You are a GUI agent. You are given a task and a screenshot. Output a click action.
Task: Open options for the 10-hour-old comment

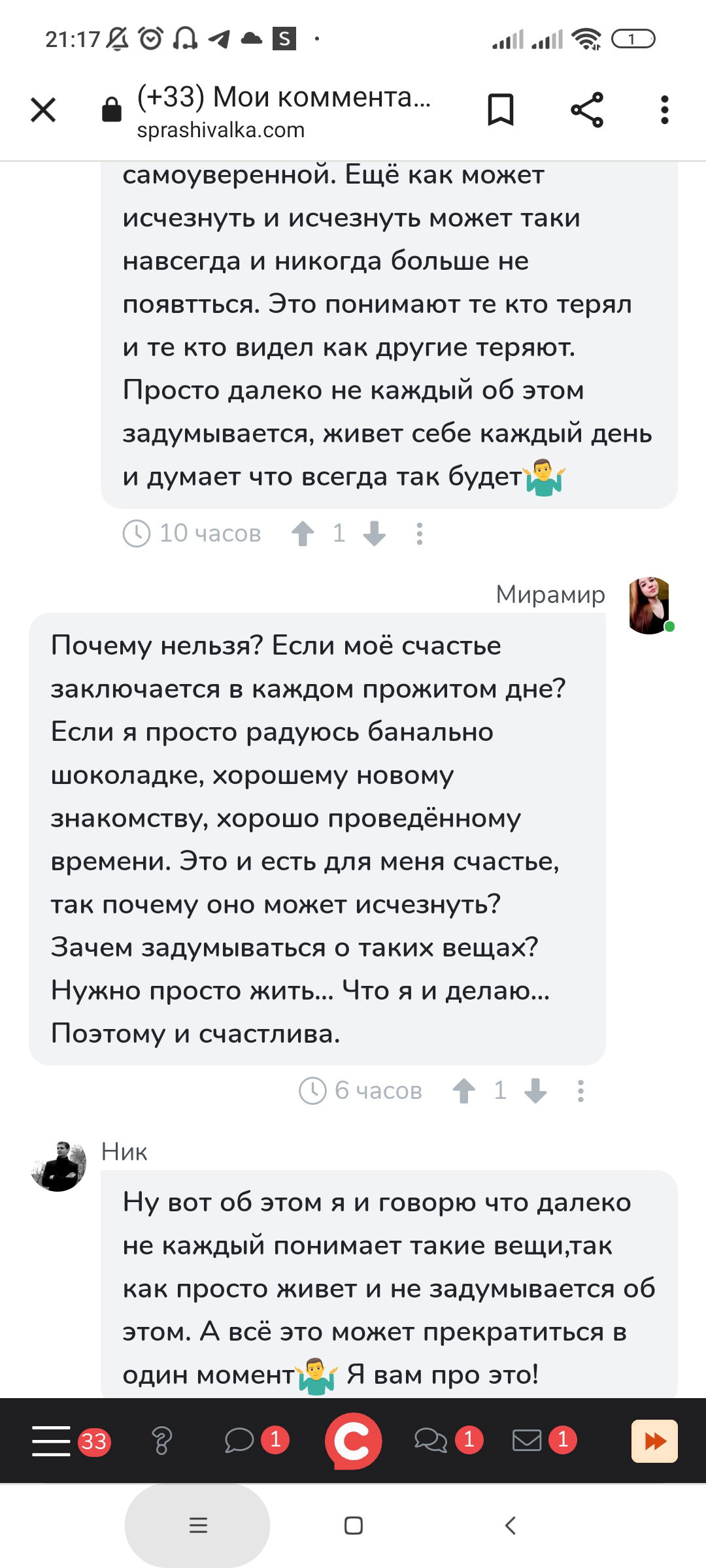(420, 533)
